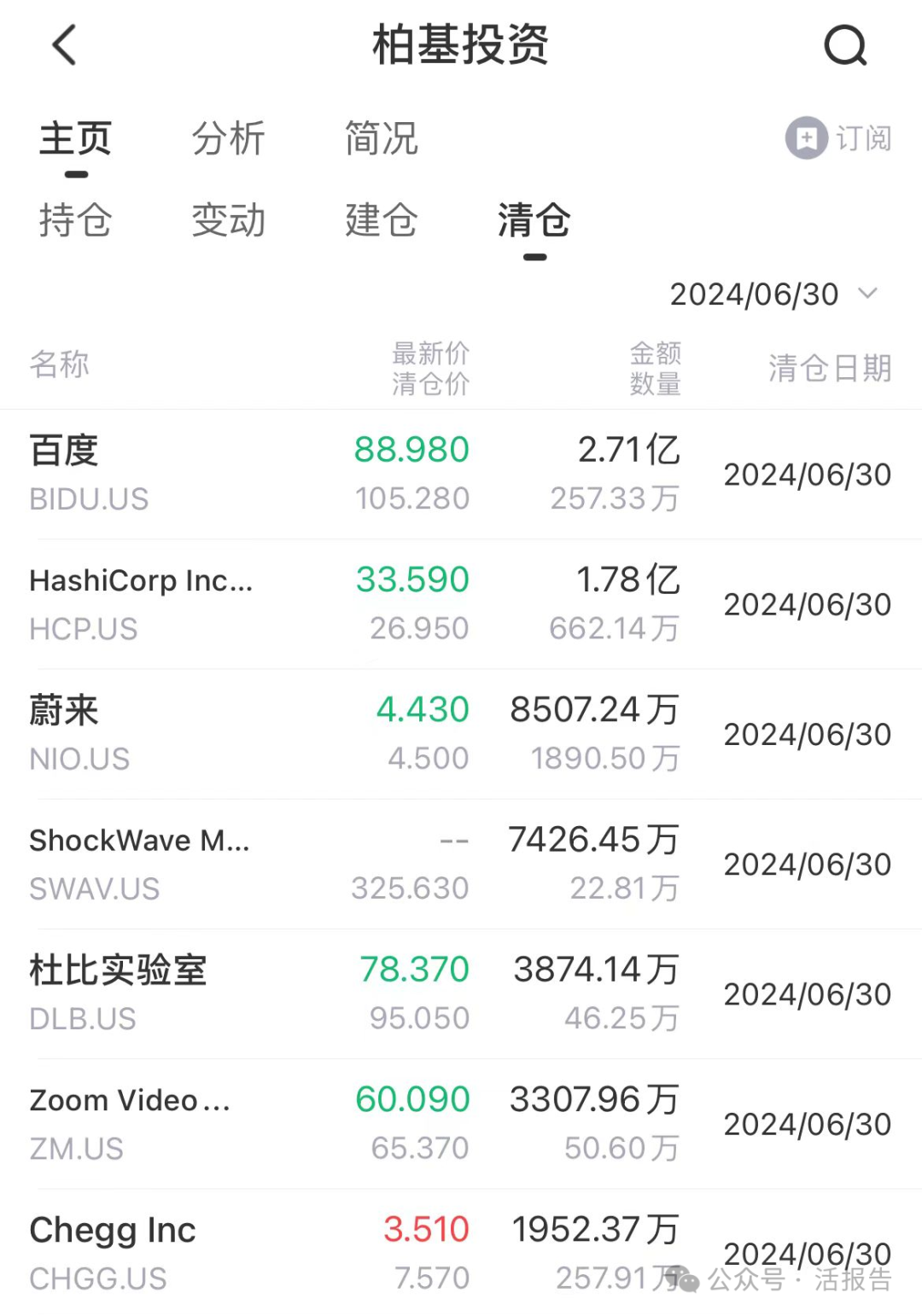
Task: Return to the 主页 tab
Action: point(76,137)
